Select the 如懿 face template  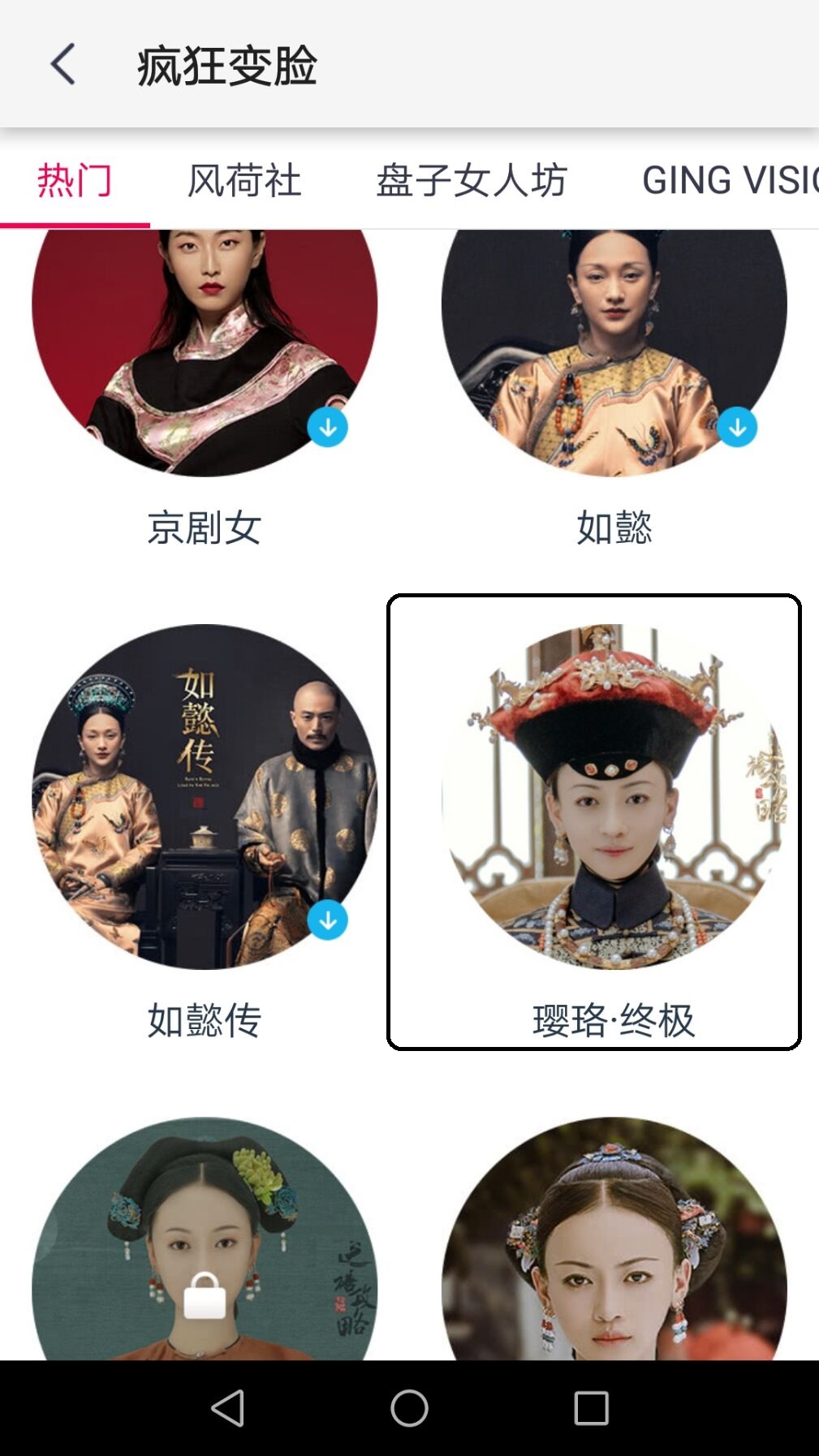(613, 349)
